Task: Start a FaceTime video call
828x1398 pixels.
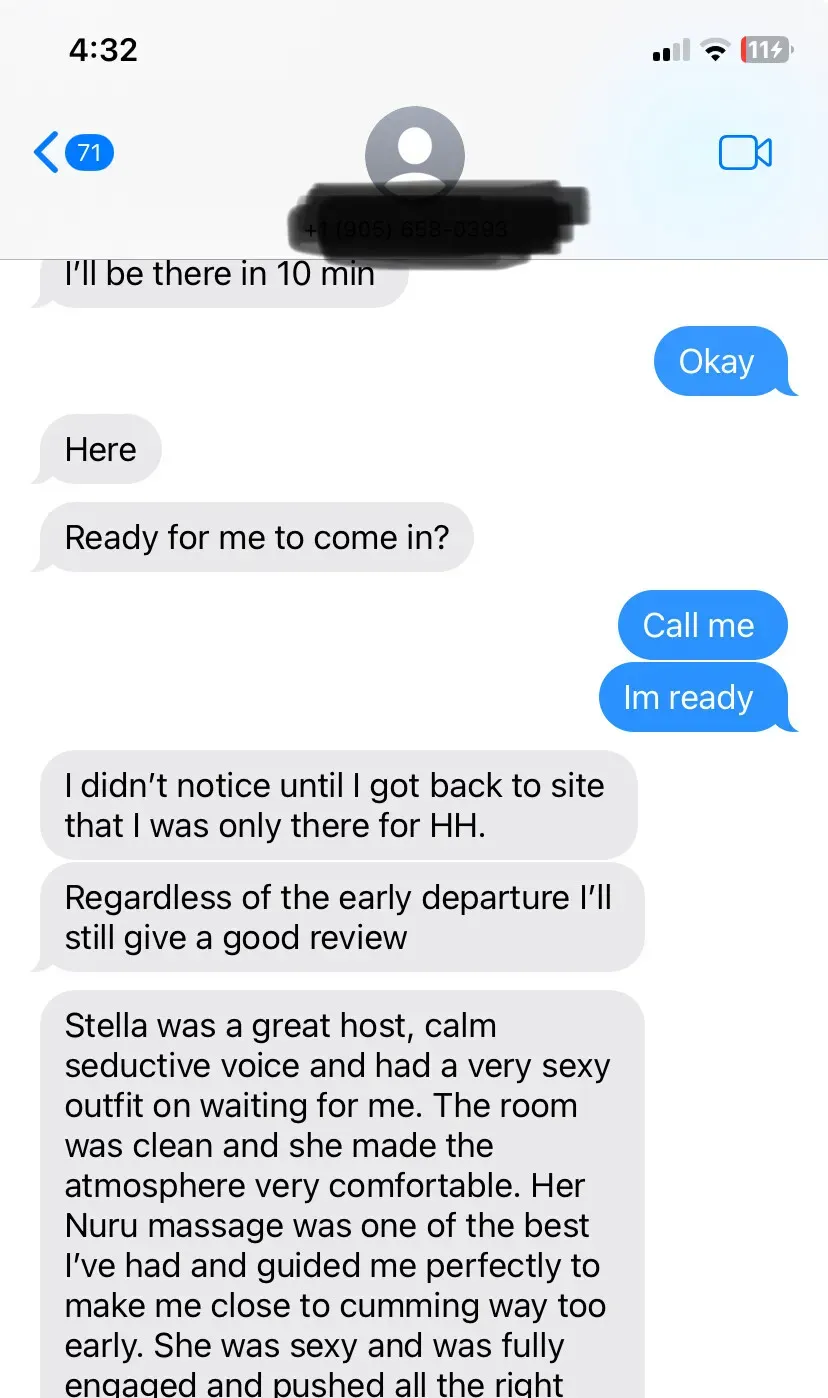Action: coord(745,153)
